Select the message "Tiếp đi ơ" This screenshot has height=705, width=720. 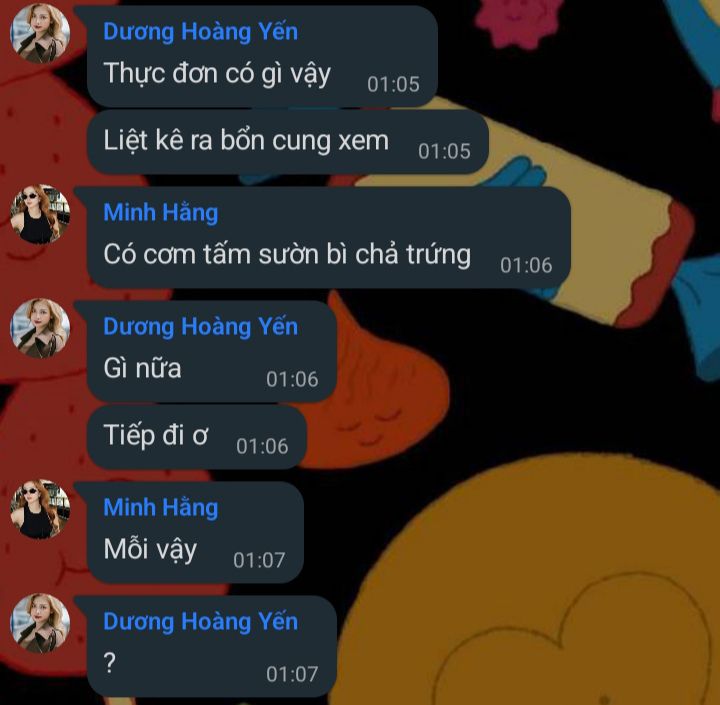point(156,435)
